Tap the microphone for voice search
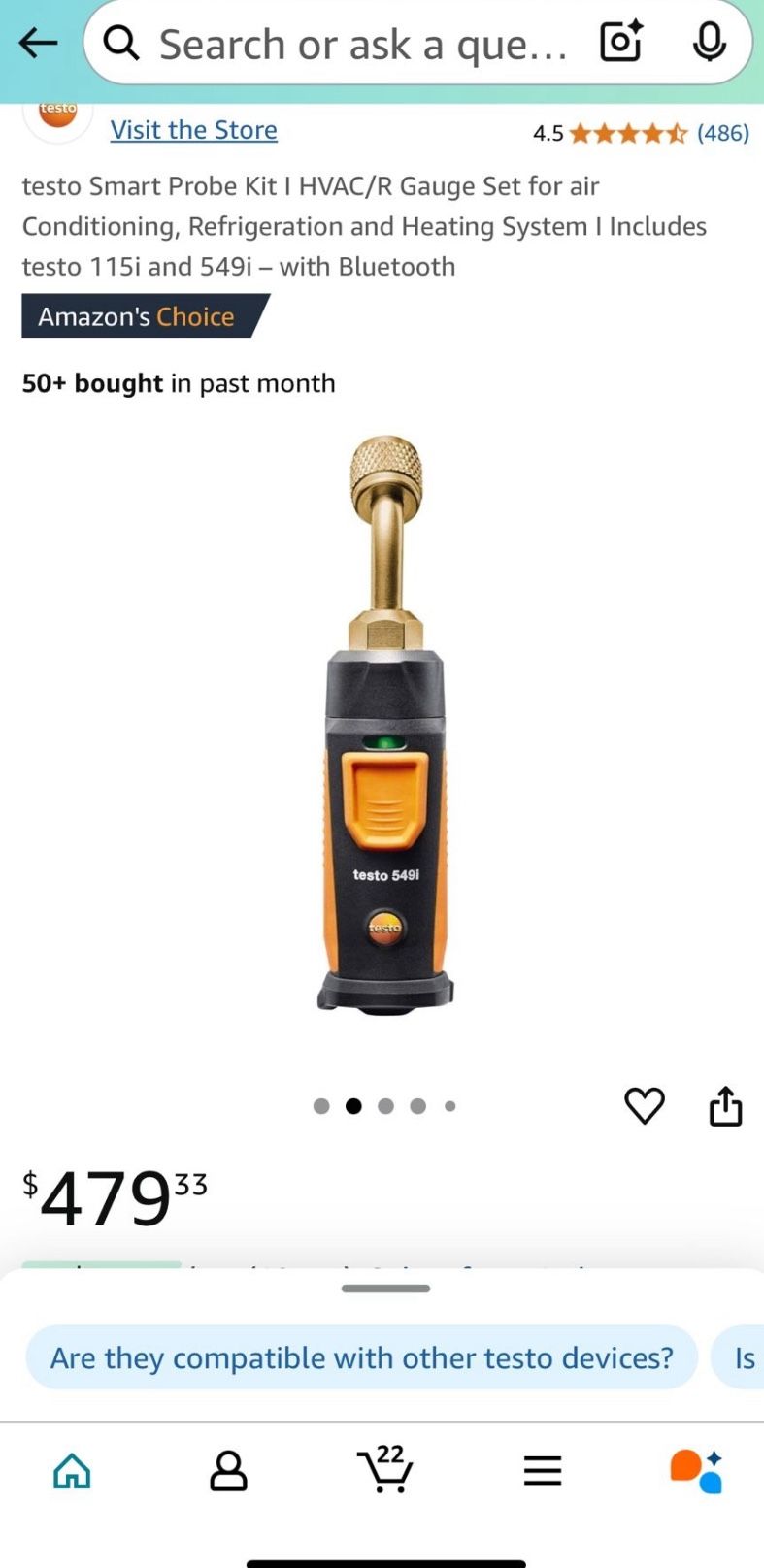Image resolution: width=764 pixels, height=1568 pixels. click(x=710, y=43)
